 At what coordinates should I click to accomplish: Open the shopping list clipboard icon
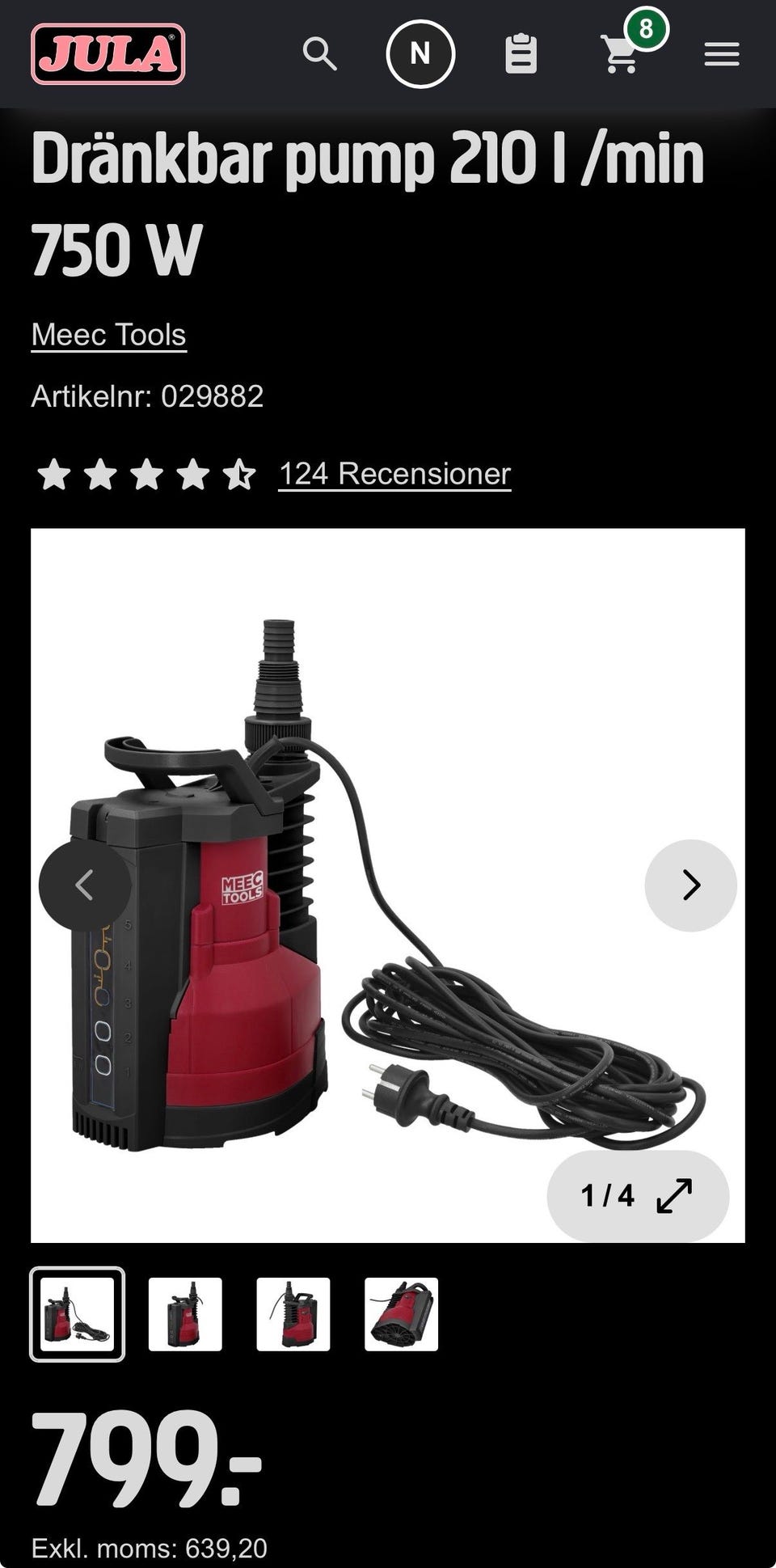pyautogui.click(x=521, y=54)
